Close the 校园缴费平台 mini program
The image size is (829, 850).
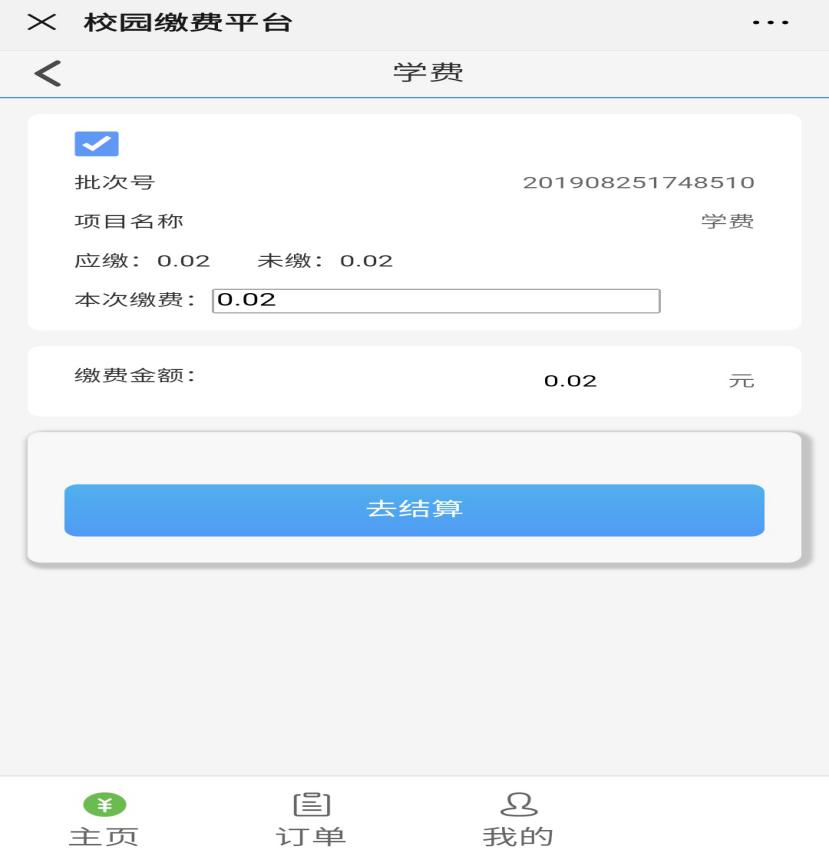[41, 23]
